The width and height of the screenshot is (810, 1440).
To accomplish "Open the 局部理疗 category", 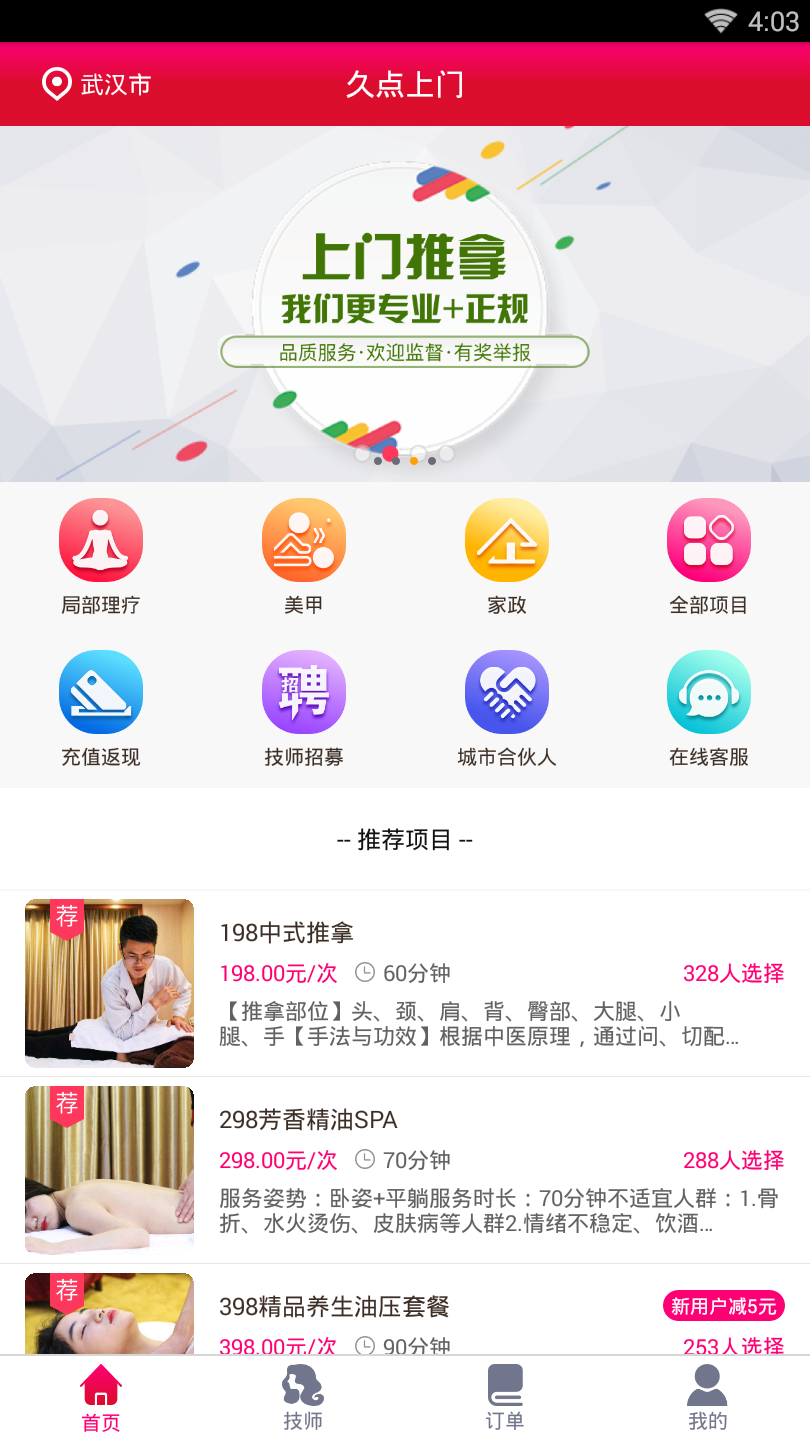I will (101, 556).
